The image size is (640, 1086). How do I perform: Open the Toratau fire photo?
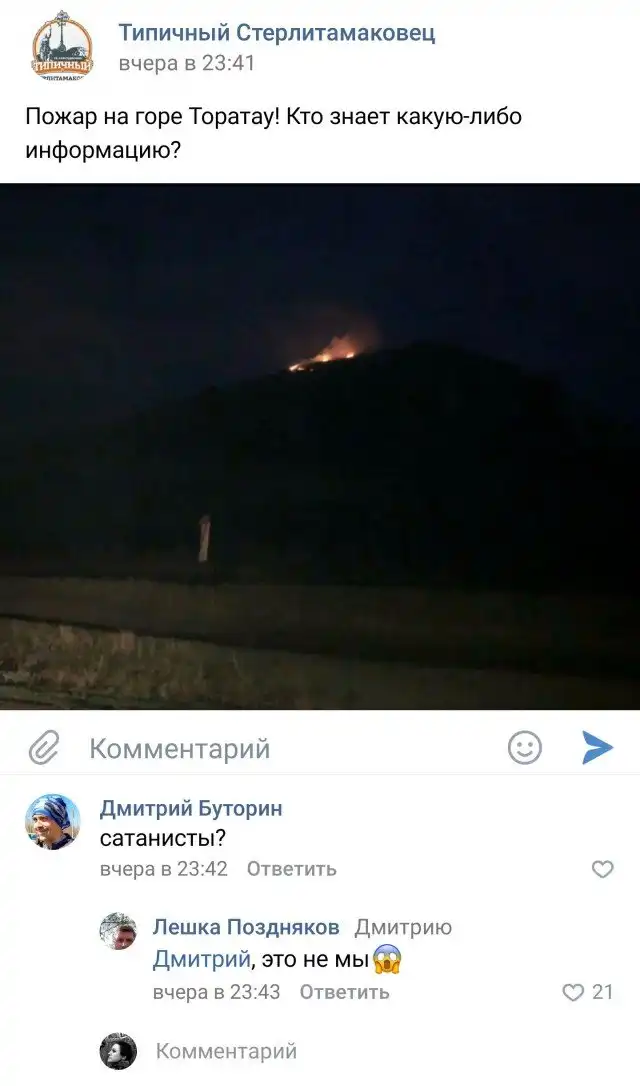(x=320, y=446)
